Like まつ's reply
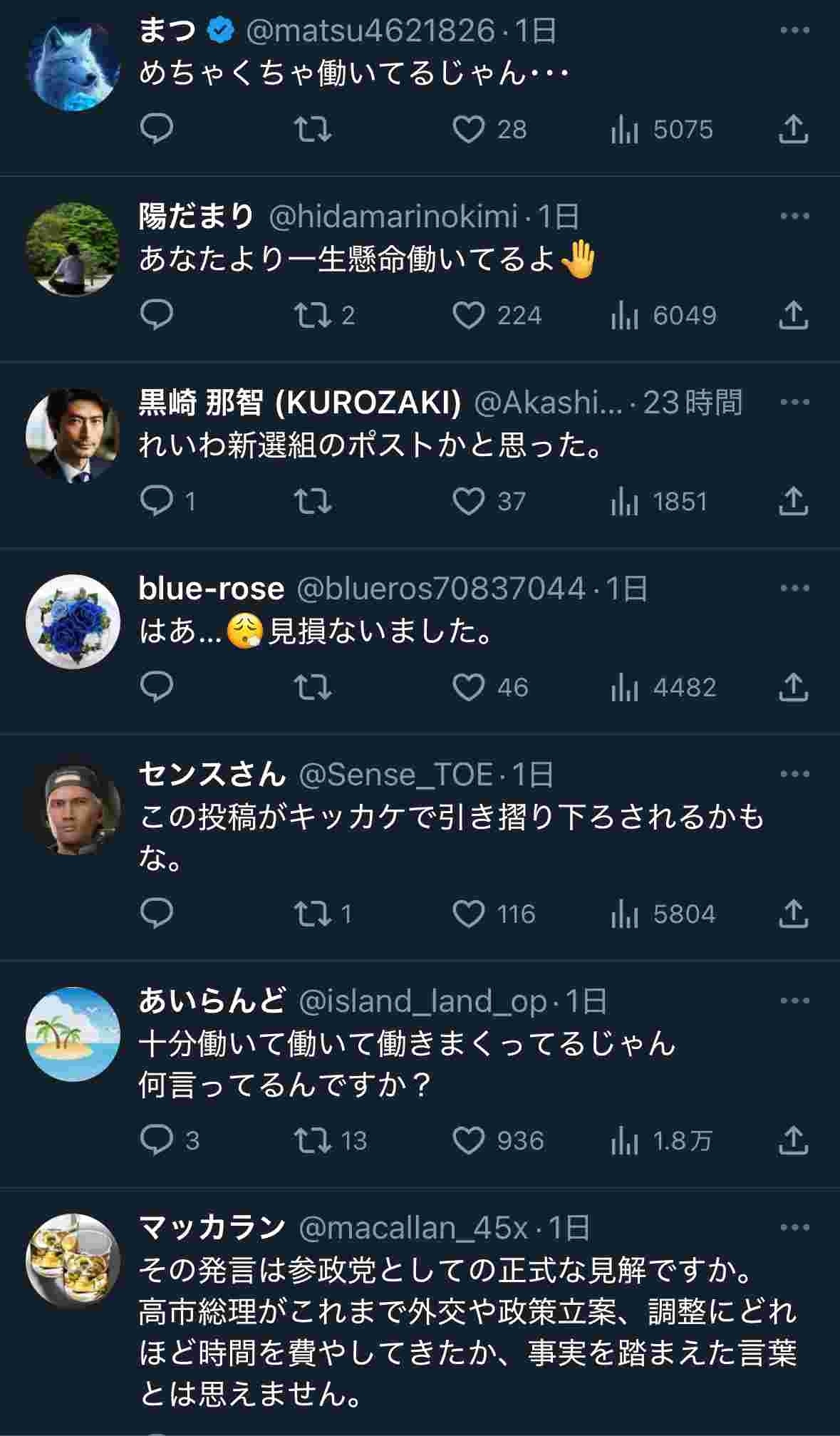The height and width of the screenshot is (1436, 840). tap(469, 130)
